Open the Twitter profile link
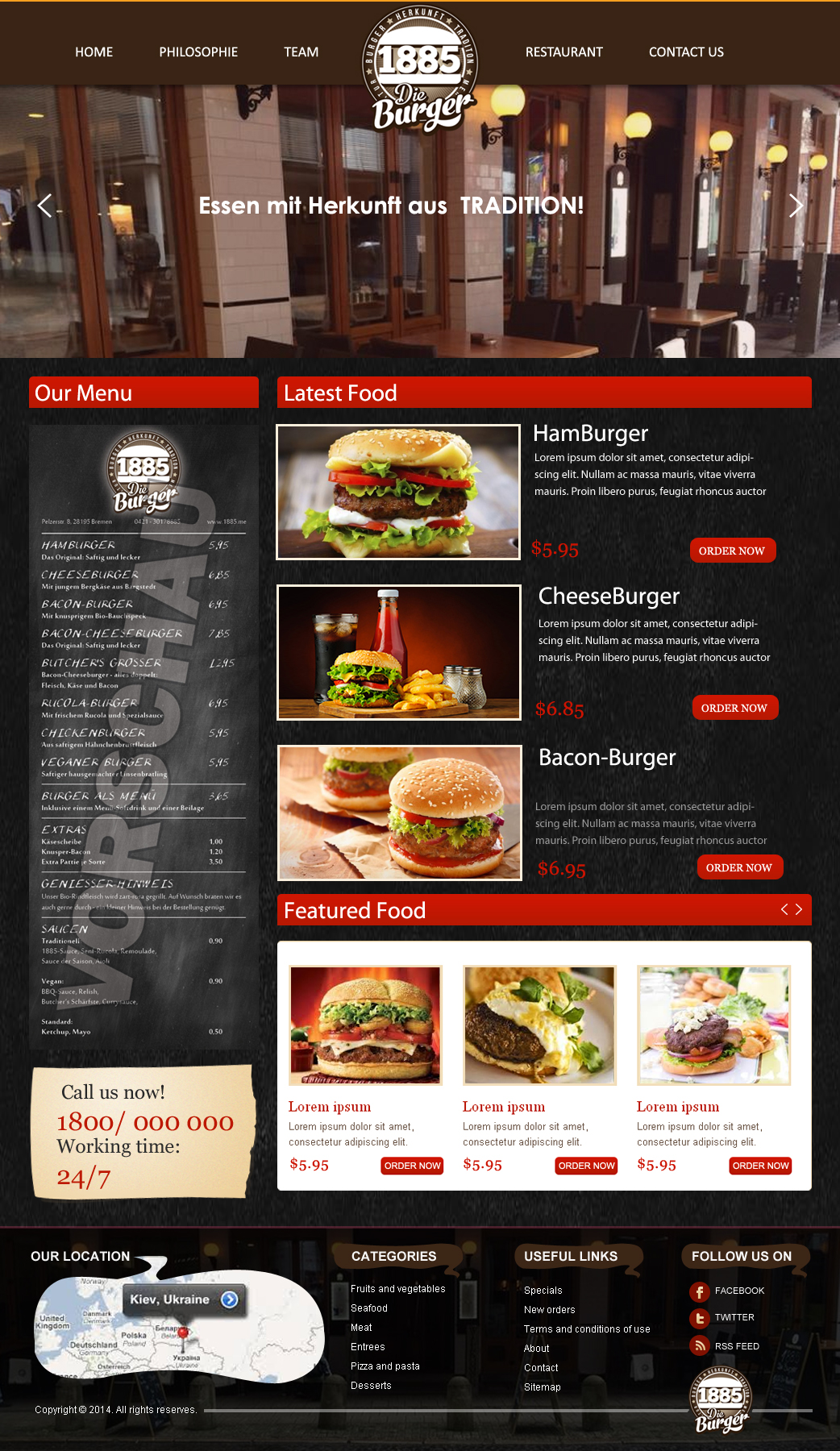 [722, 1318]
